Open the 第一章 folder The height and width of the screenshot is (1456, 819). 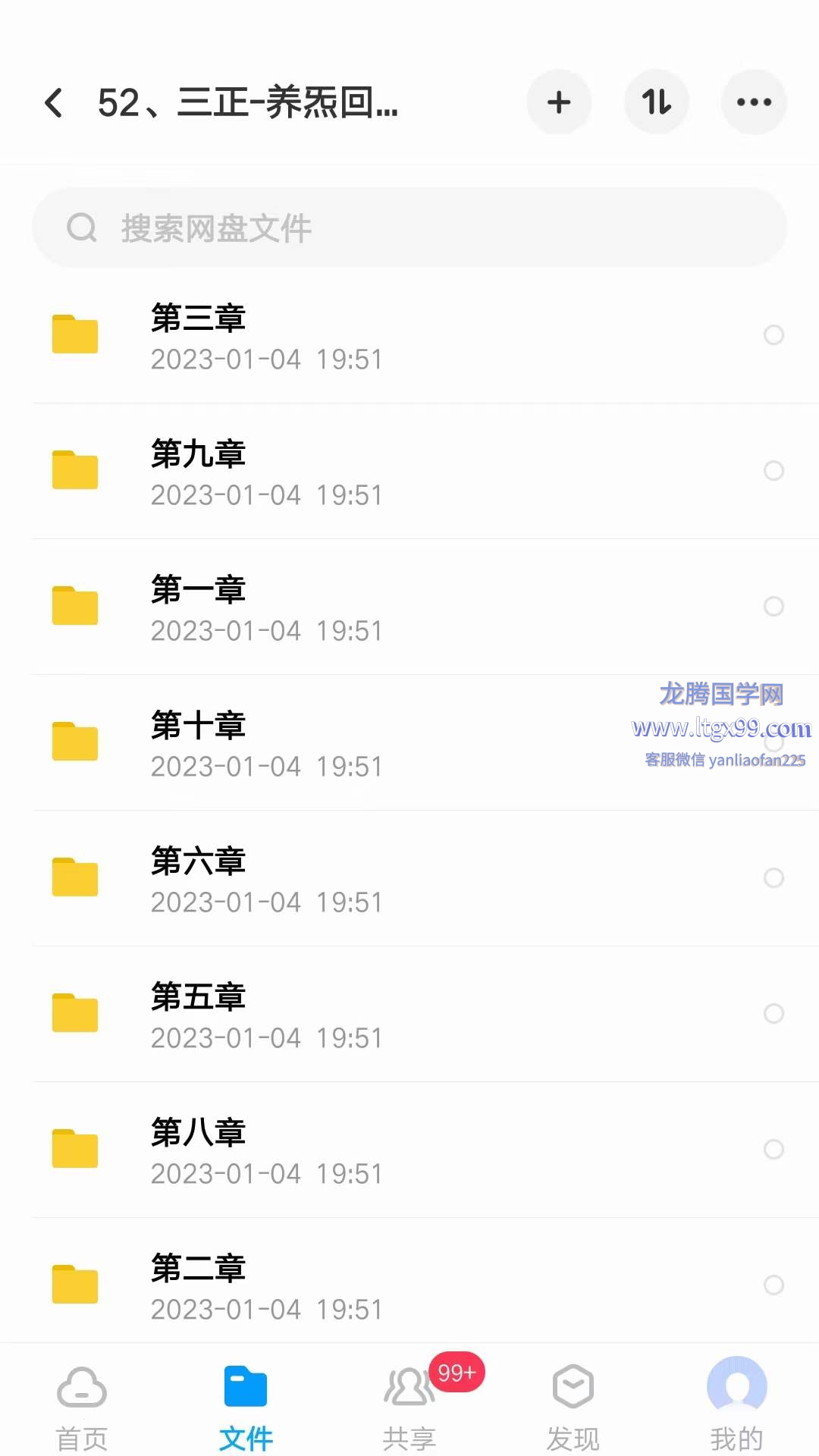click(x=409, y=607)
